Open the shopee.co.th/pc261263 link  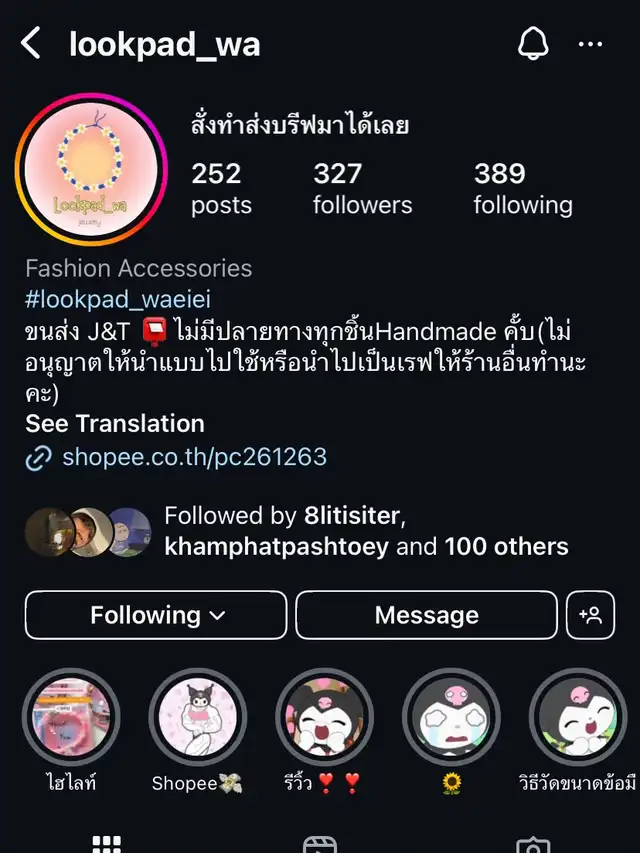pos(194,457)
